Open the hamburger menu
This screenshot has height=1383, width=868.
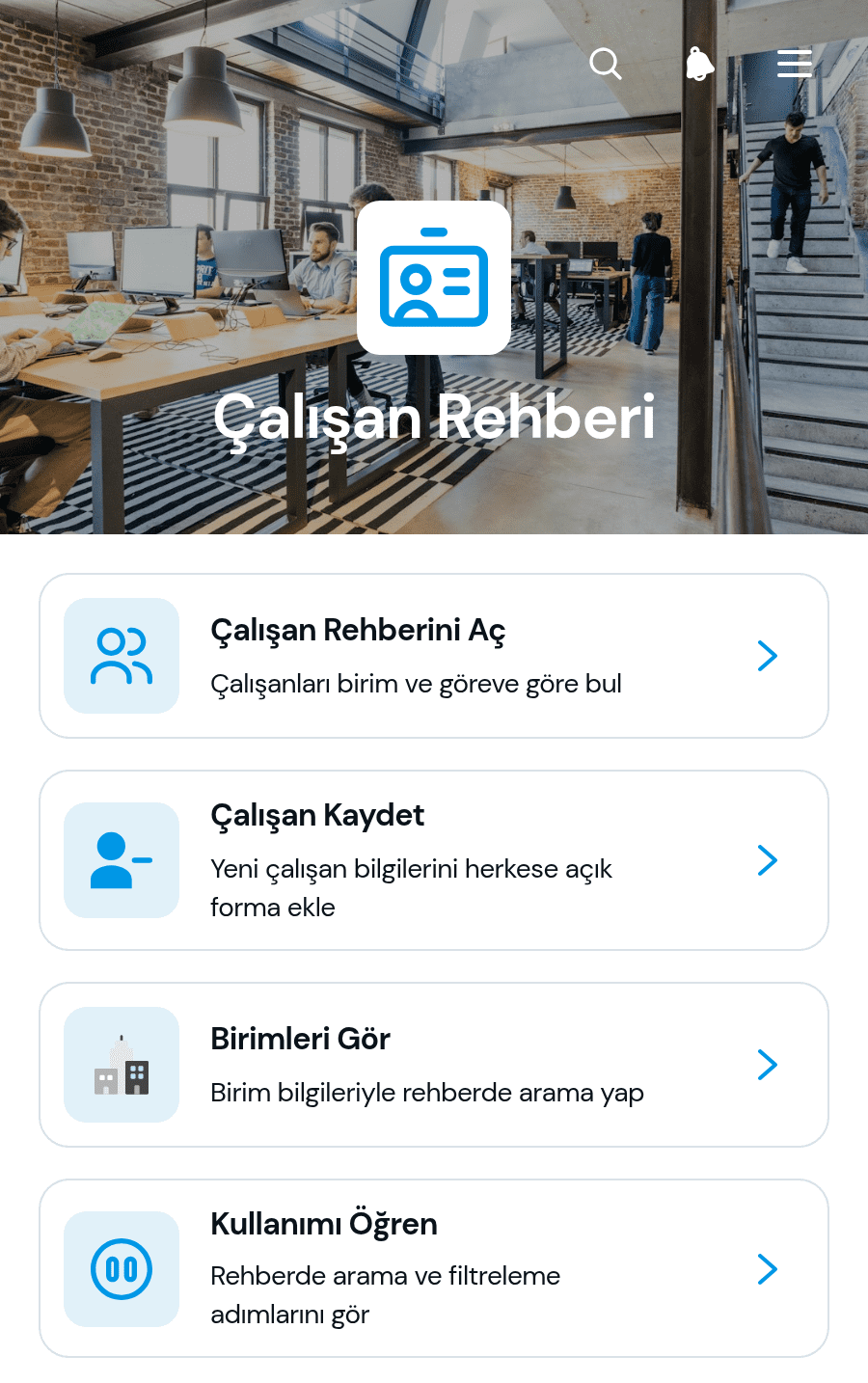pyautogui.click(x=795, y=64)
